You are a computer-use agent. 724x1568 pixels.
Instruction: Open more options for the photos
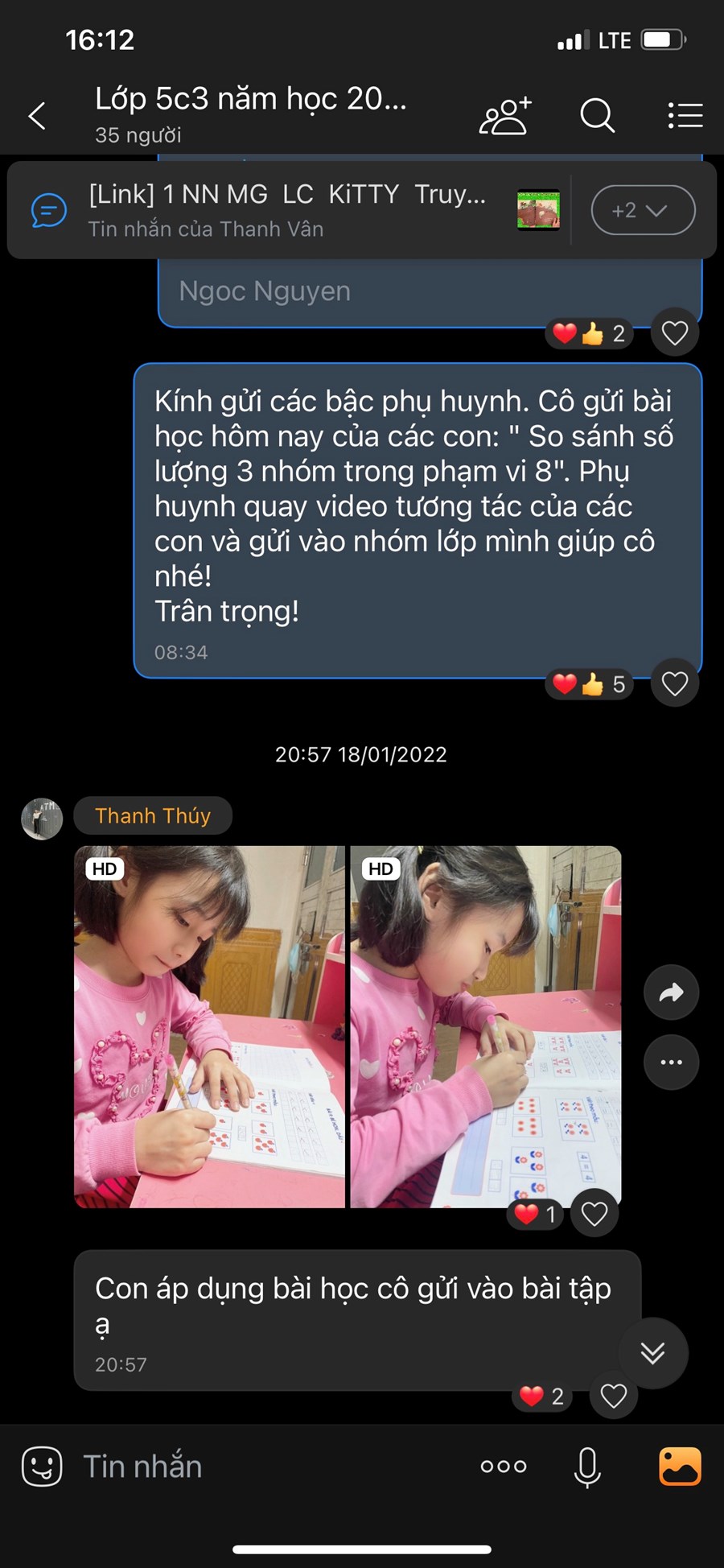tap(671, 1063)
